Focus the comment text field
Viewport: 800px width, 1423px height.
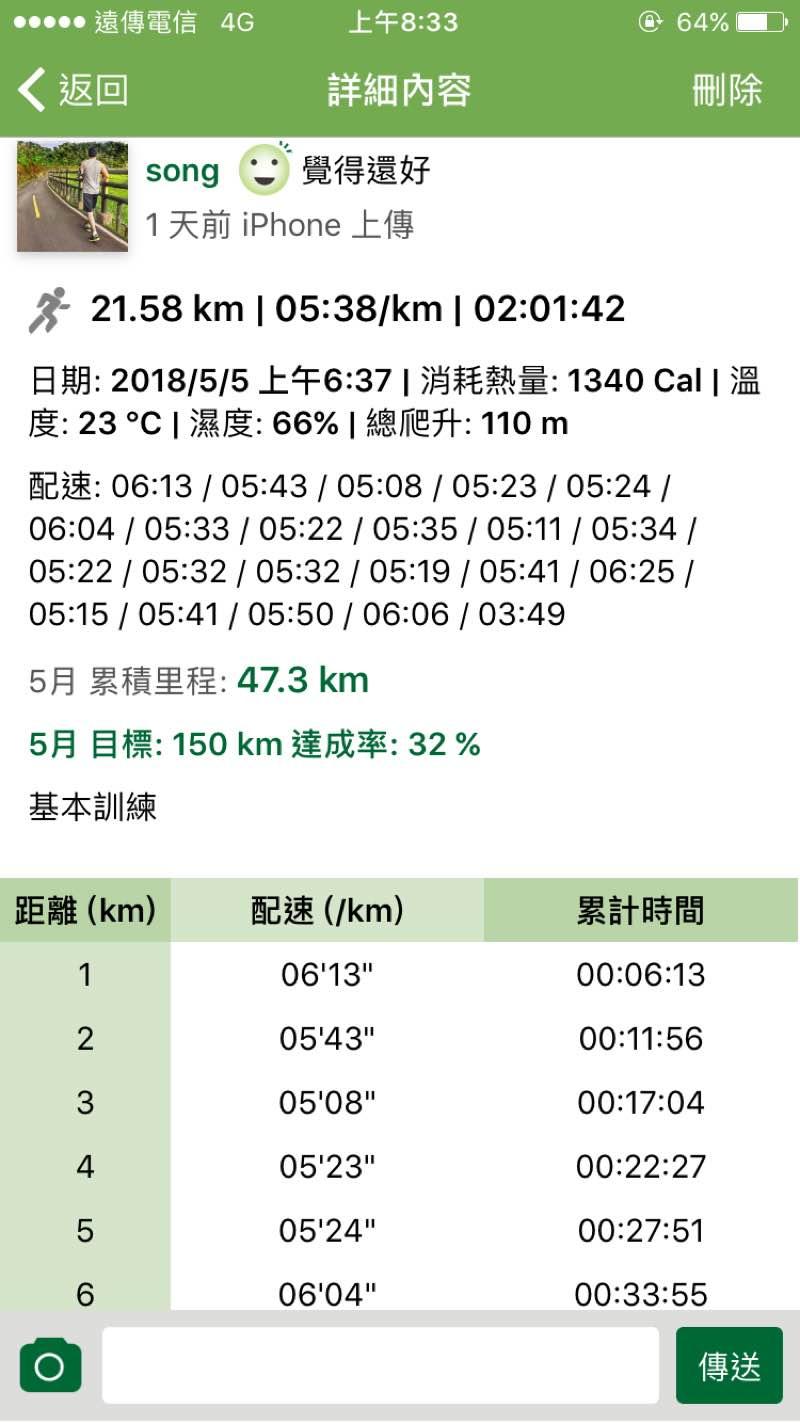[380, 1365]
